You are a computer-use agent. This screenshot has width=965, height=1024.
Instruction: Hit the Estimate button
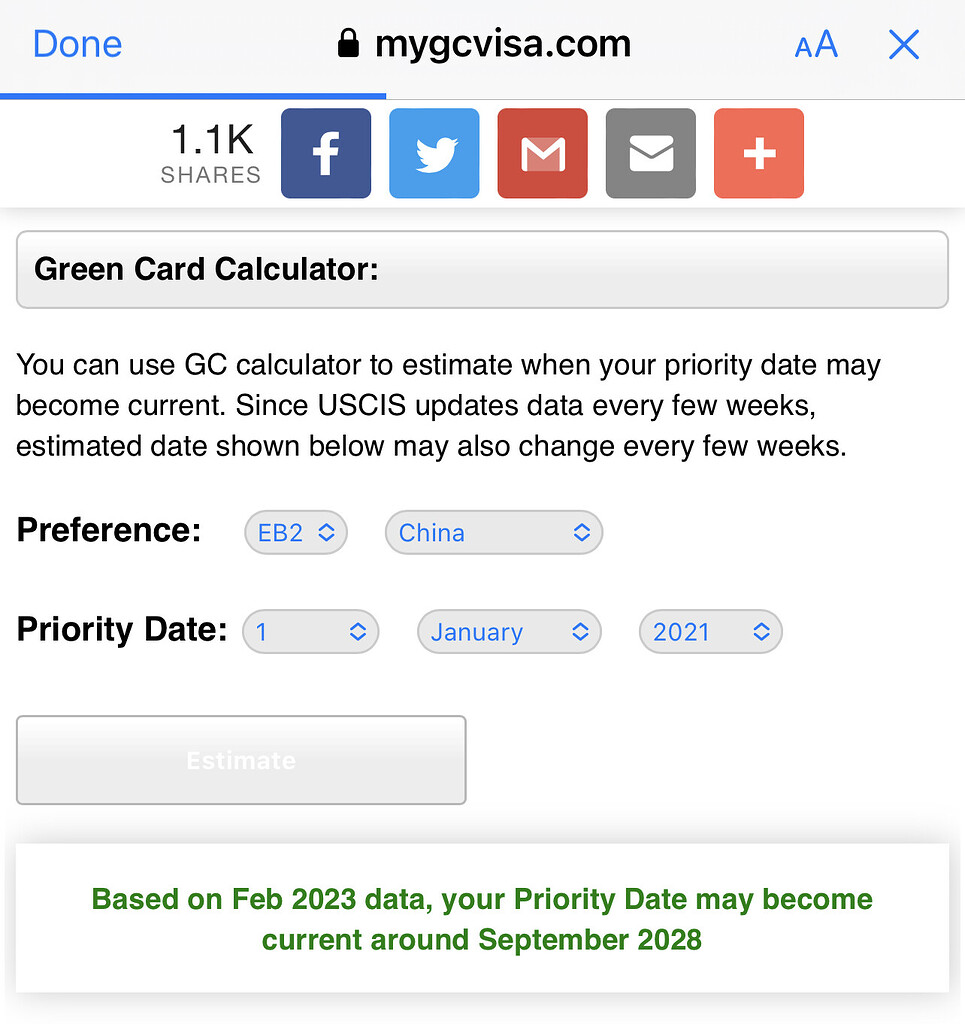coord(241,760)
